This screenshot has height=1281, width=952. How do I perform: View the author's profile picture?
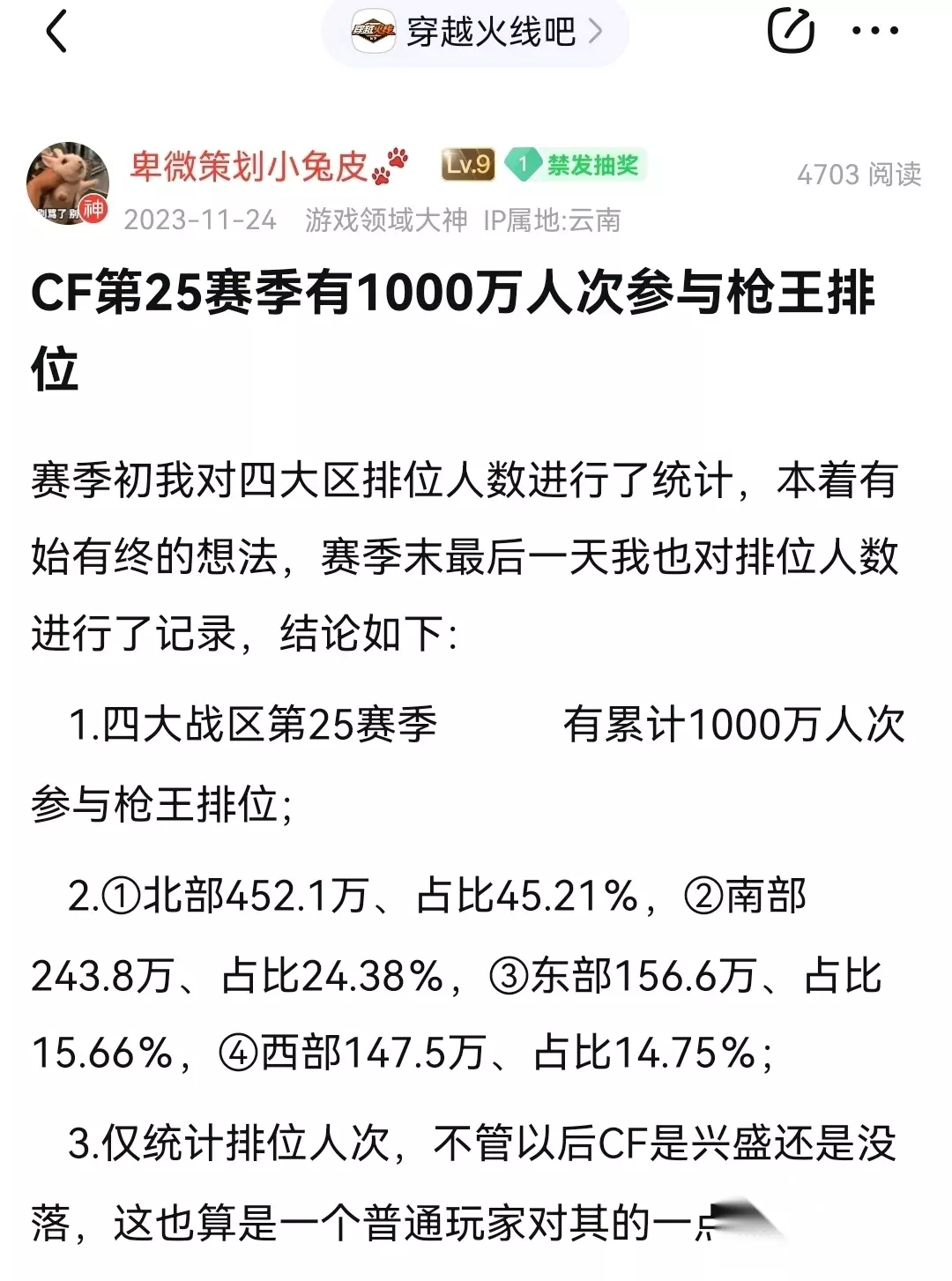coord(68,183)
